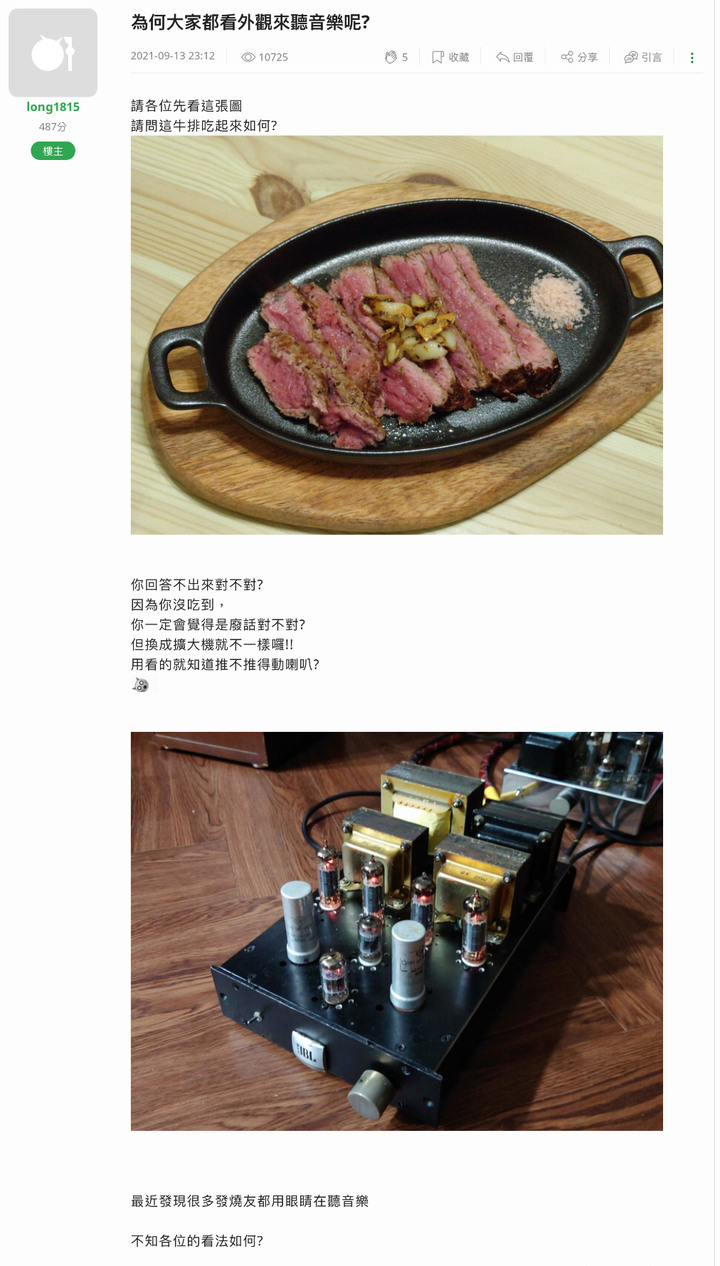Quote the post with 引言
The width and height of the screenshot is (720, 1266).
pyautogui.click(x=643, y=57)
